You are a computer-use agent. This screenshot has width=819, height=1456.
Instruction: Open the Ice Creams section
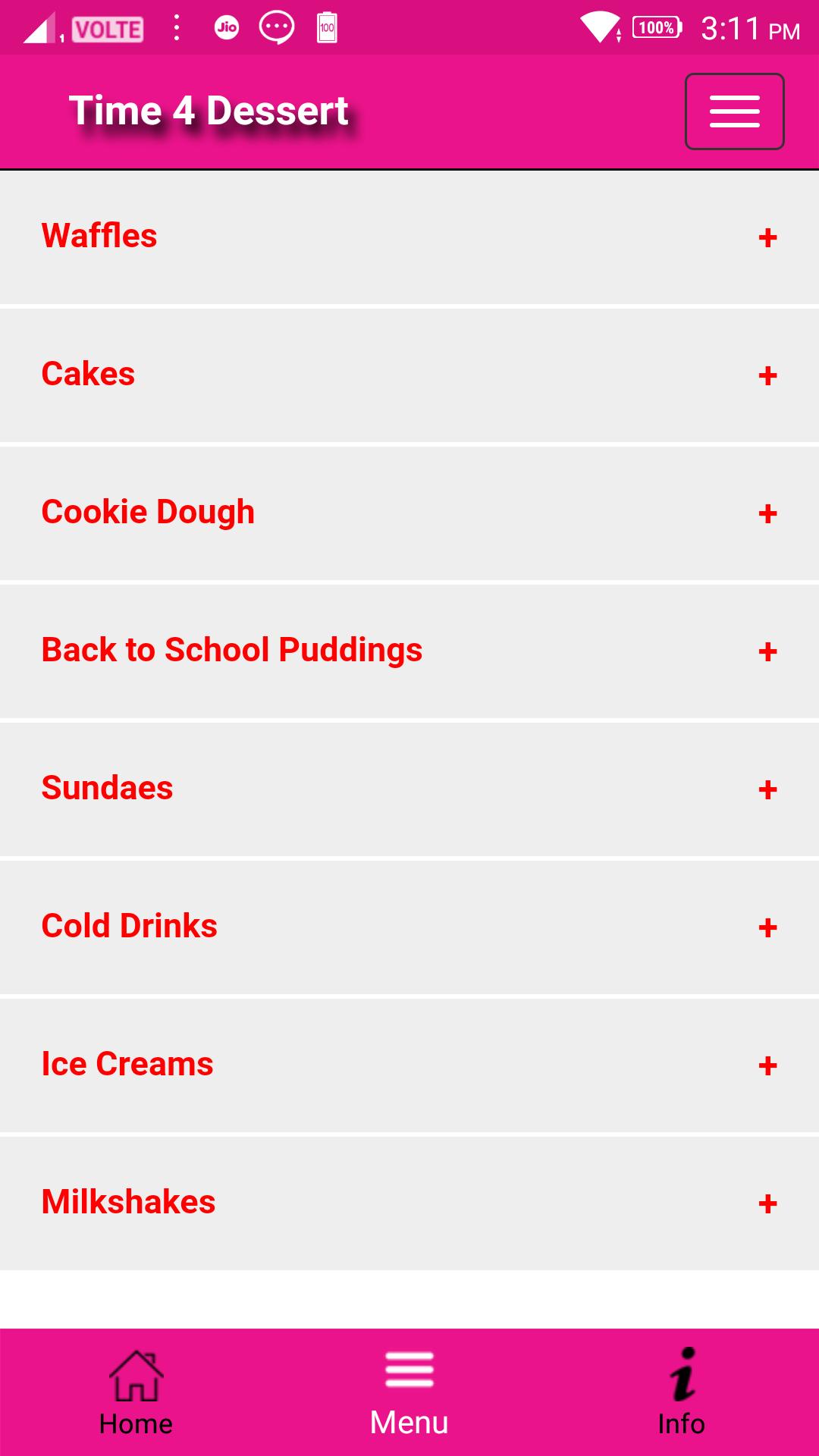coord(409,1065)
